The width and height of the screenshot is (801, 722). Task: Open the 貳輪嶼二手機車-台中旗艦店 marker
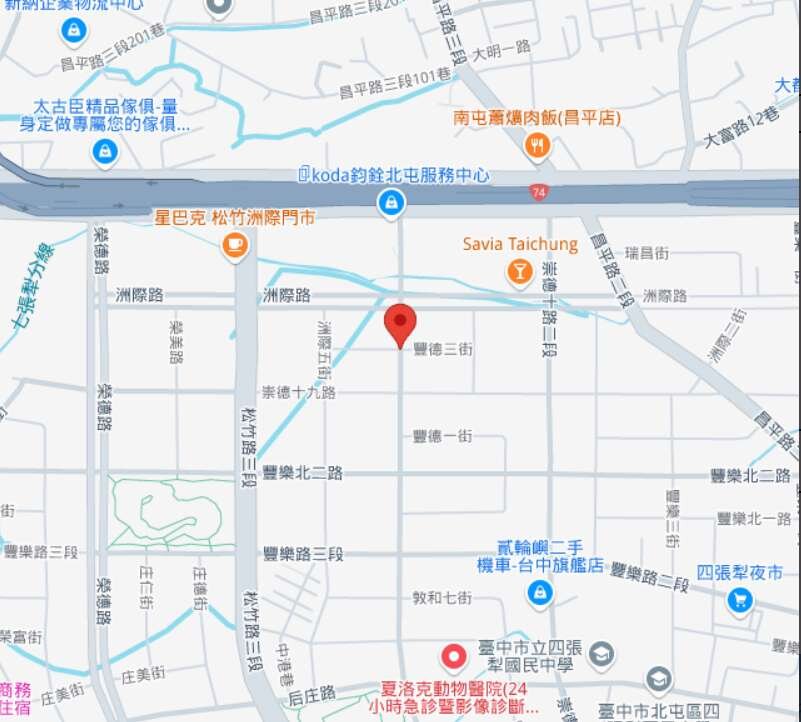540,594
